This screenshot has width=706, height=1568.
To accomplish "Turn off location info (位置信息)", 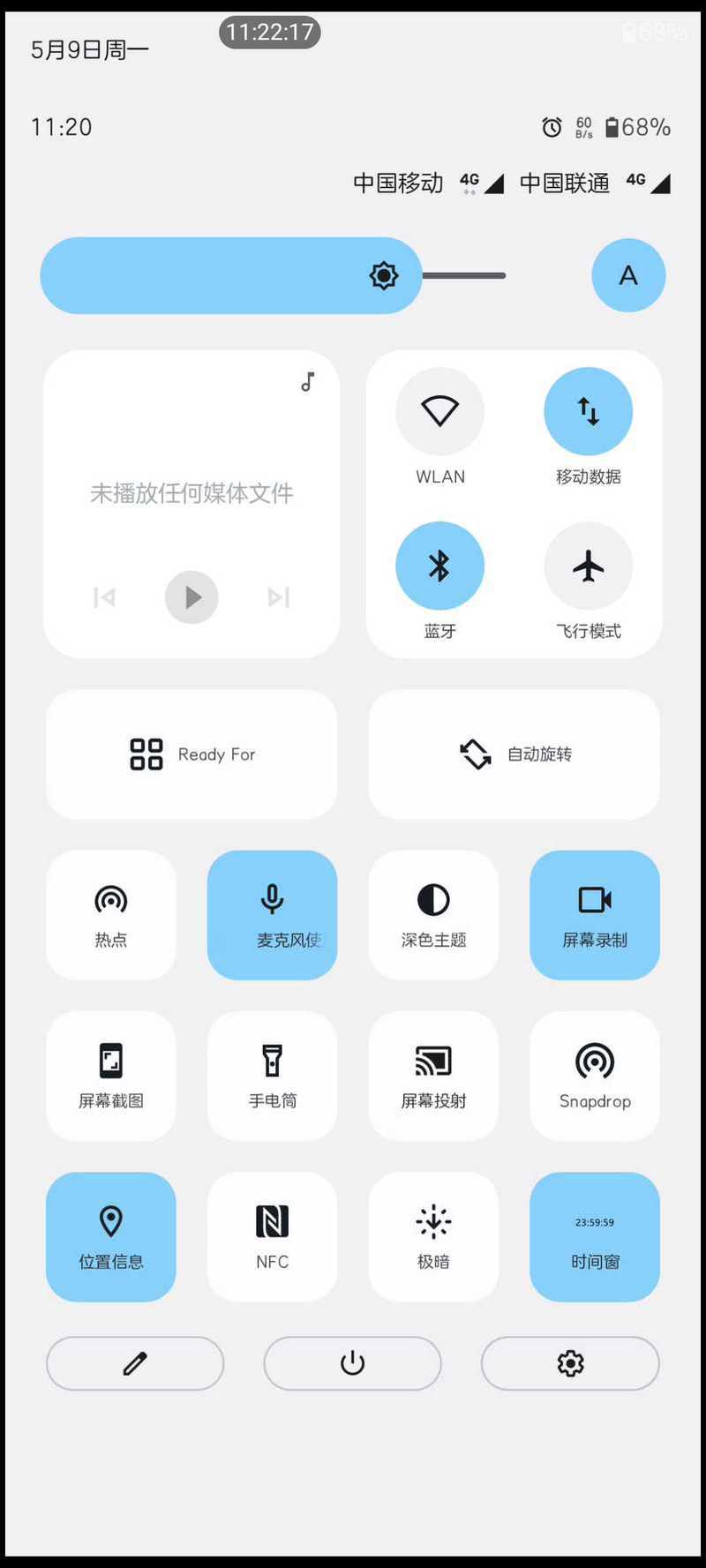I will (x=111, y=1237).
